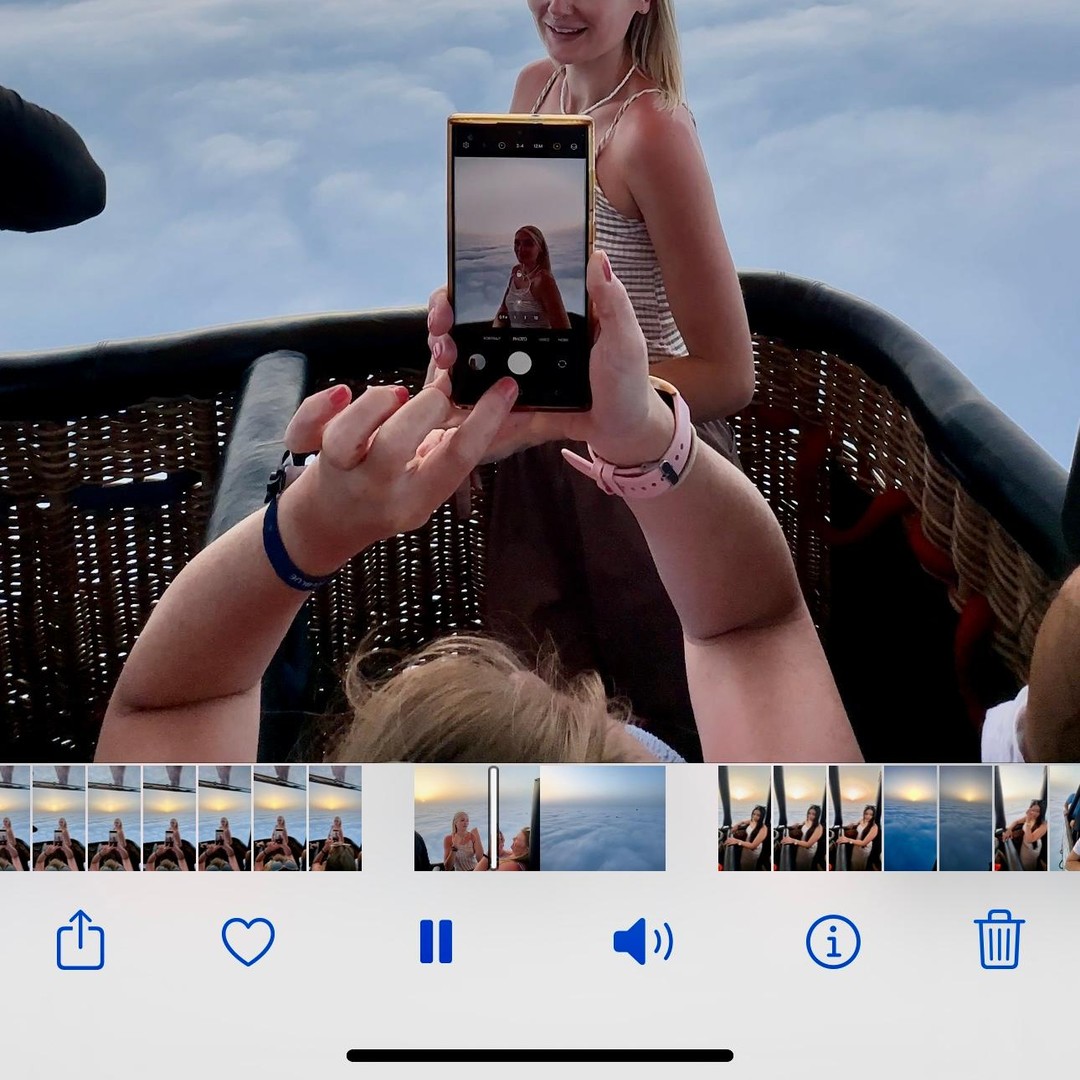Image resolution: width=1080 pixels, height=1080 pixels.
Task: Mute the video sound
Action: pyautogui.click(x=642, y=941)
